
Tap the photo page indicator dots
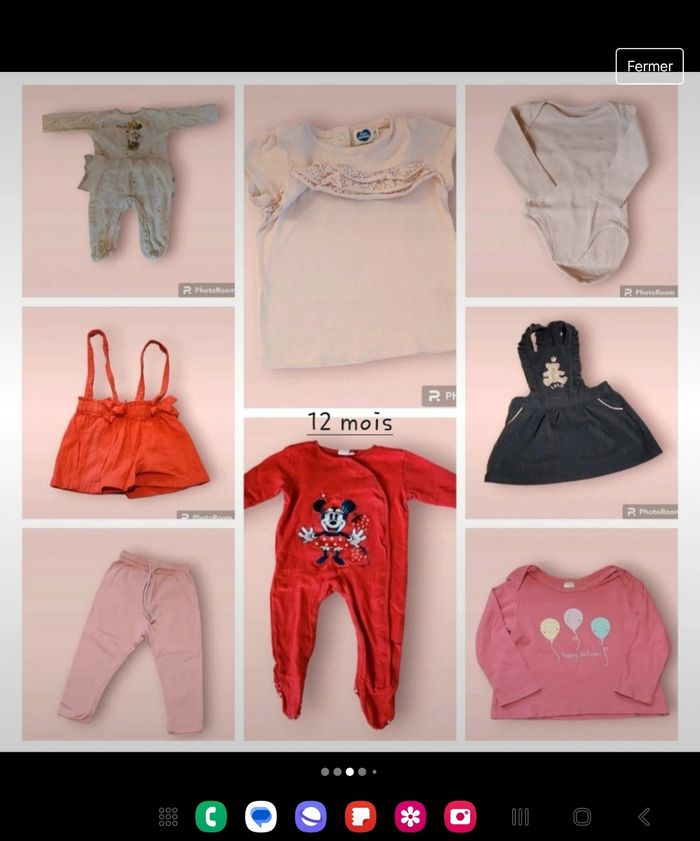click(349, 772)
